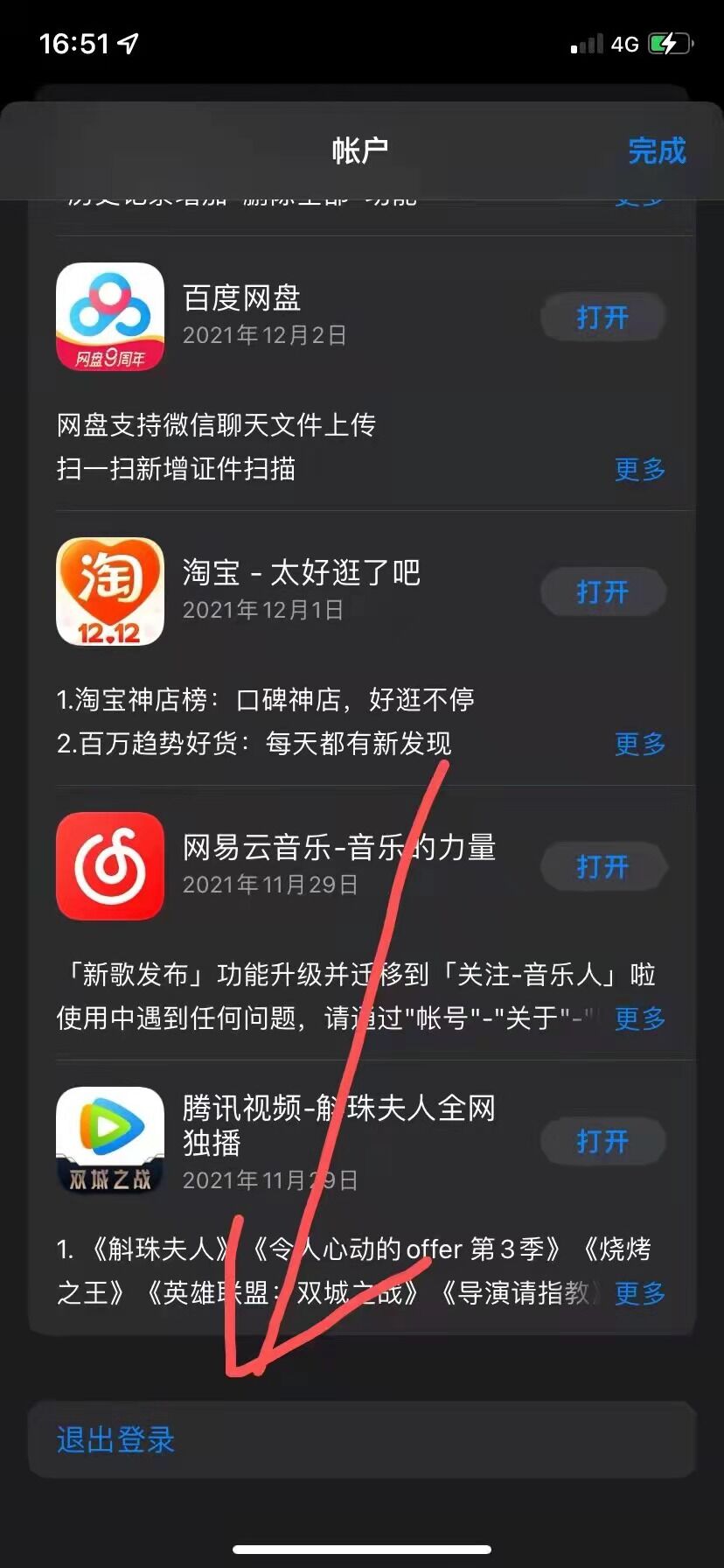Open 淘宝 with the 打开 button
The width and height of the screenshot is (724, 1568).
pos(602,592)
